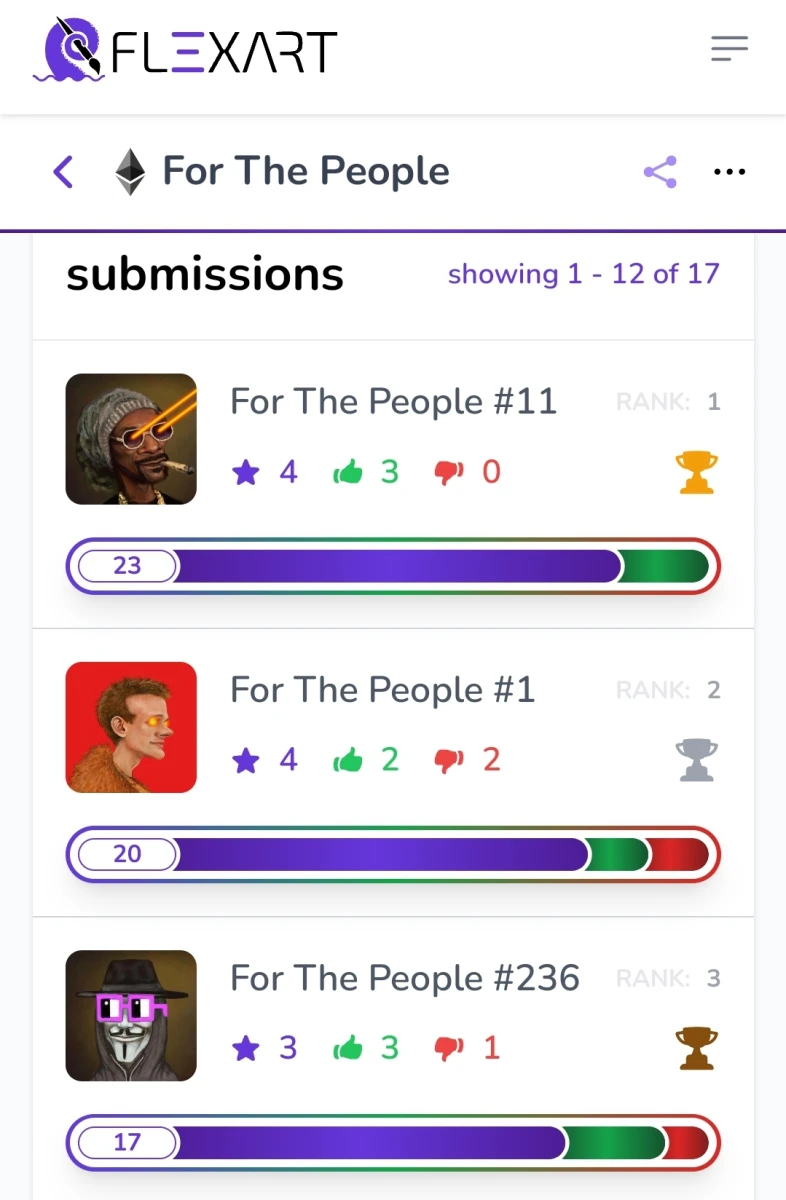Open submission For The People #1
Viewport: 786px width, 1200px height.
point(382,690)
